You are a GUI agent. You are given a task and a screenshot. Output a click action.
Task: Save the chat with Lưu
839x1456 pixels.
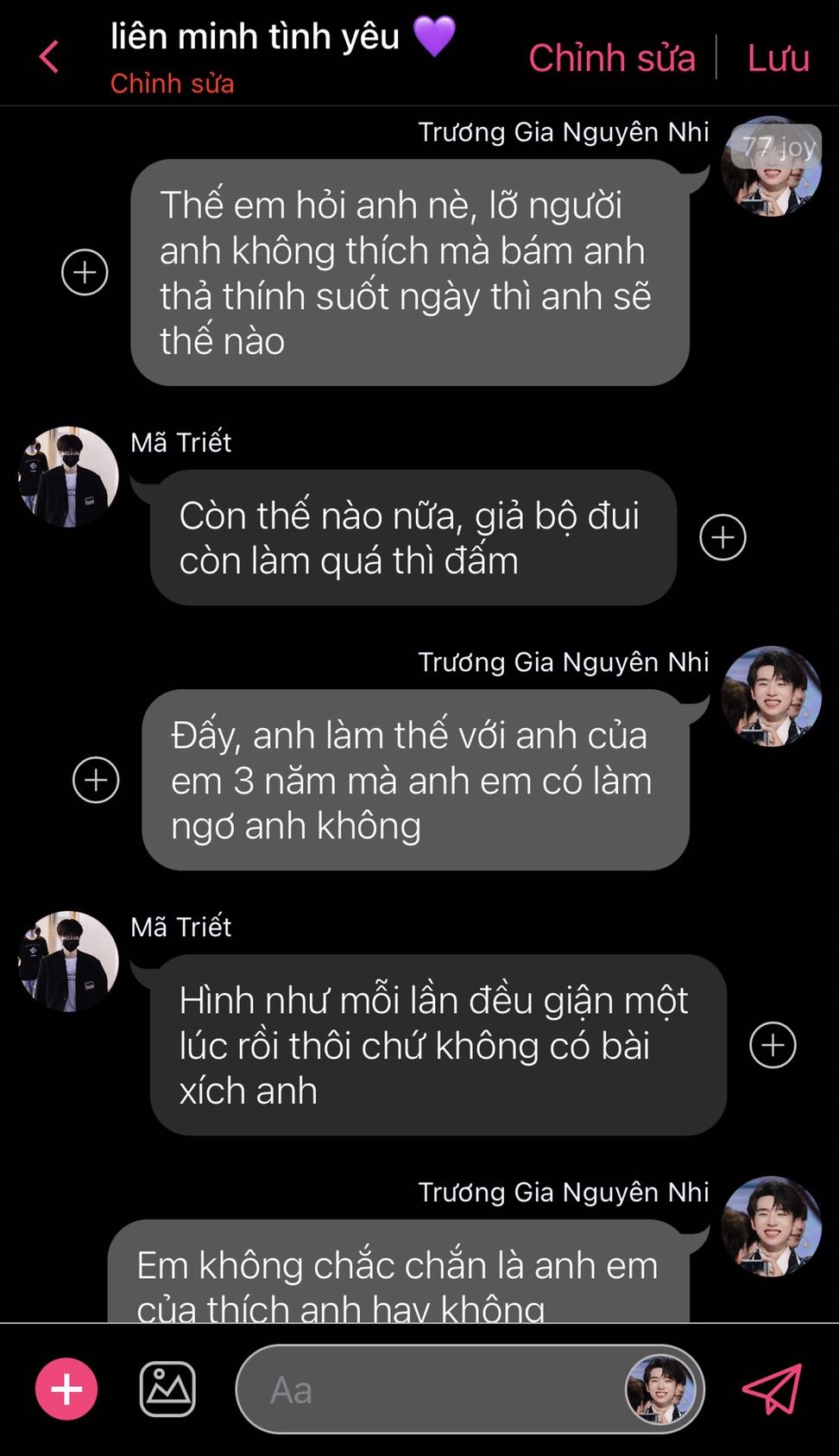click(778, 58)
